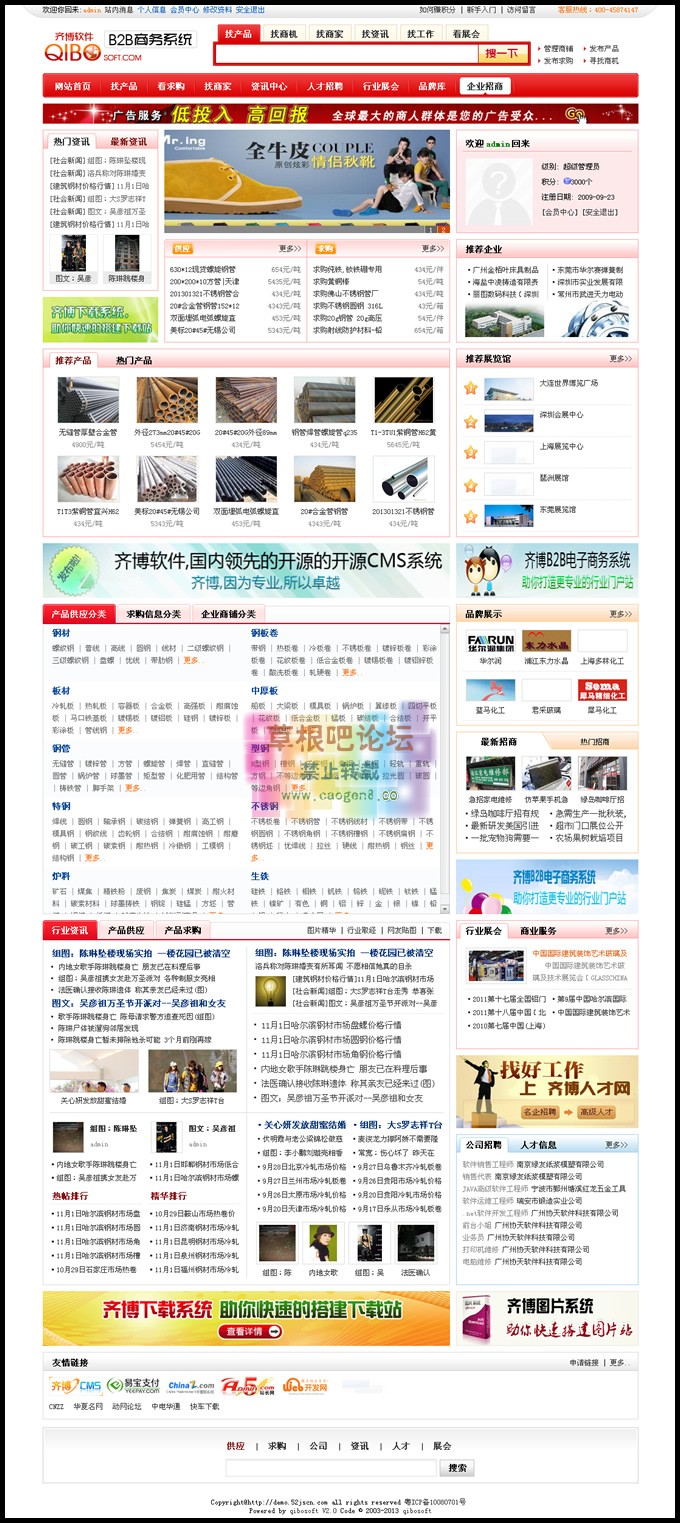Select 企业招商 in the navigation bar

click(485, 86)
